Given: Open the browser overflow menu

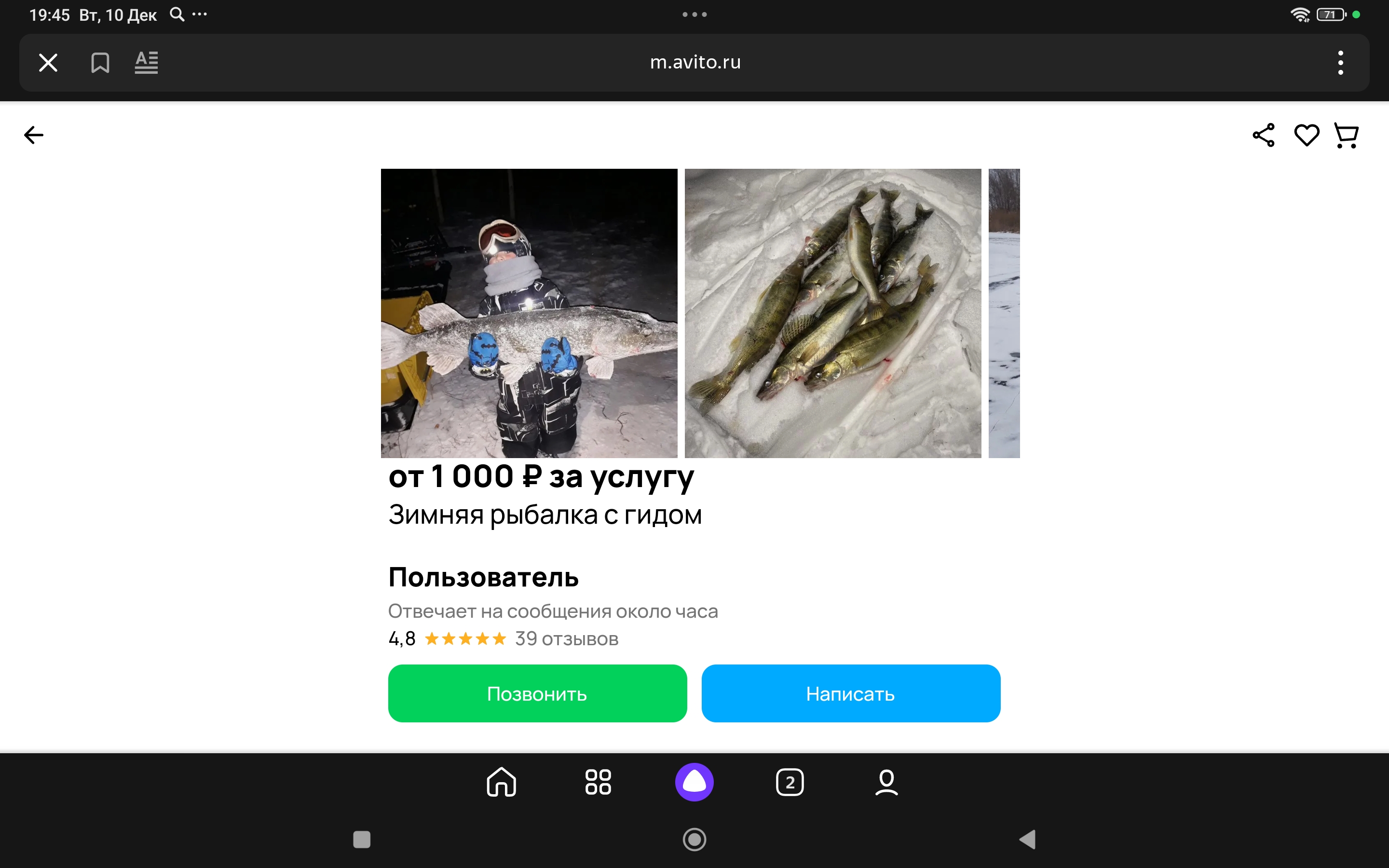Looking at the screenshot, I should pos(1340,63).
